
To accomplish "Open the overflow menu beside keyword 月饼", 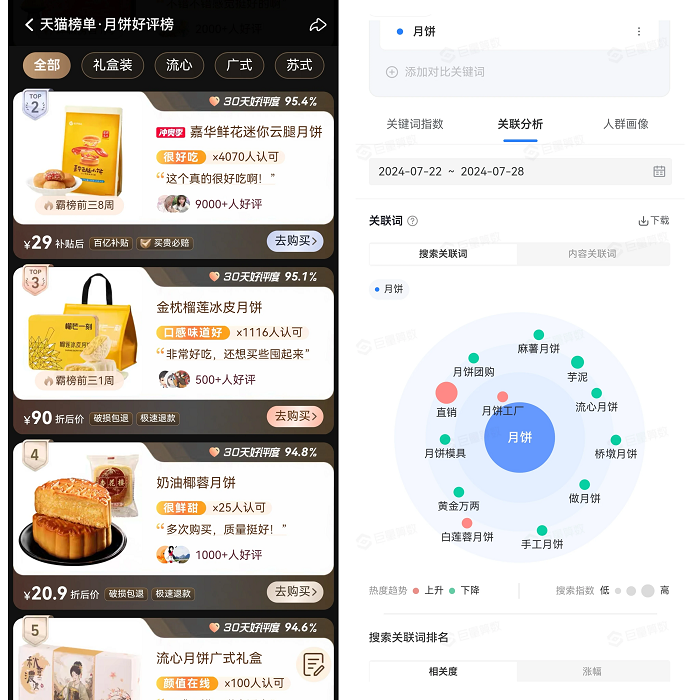I will coord(639,32).
